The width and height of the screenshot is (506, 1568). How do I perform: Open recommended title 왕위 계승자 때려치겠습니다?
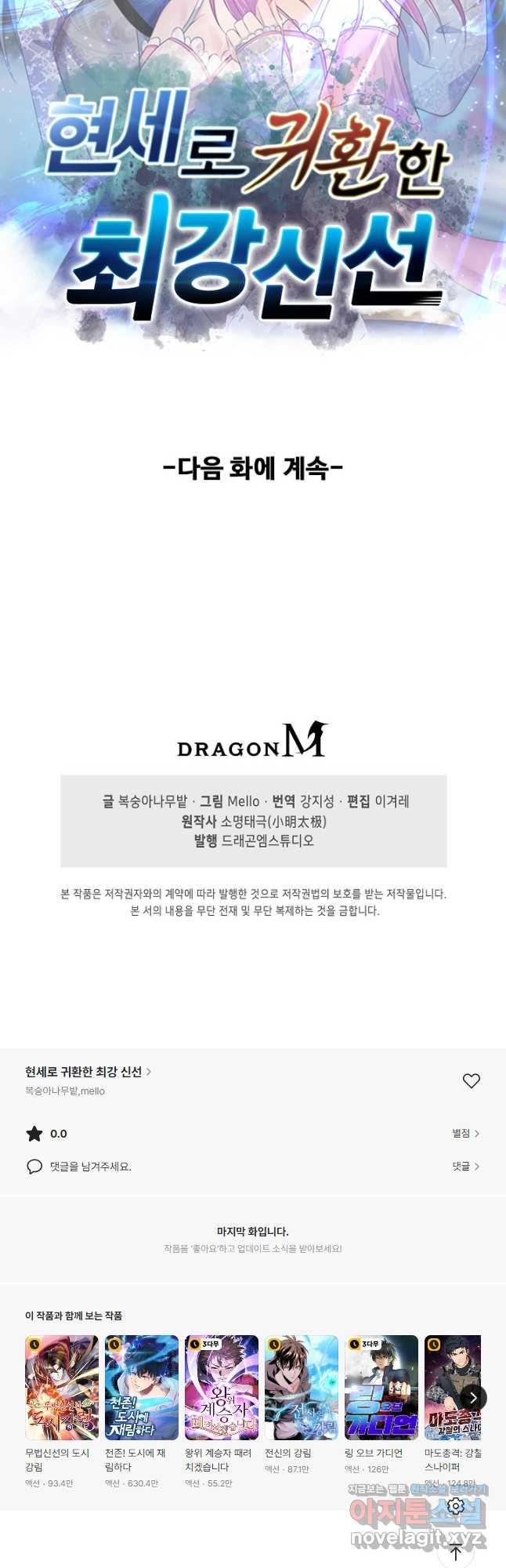(x=222, y=1388)
